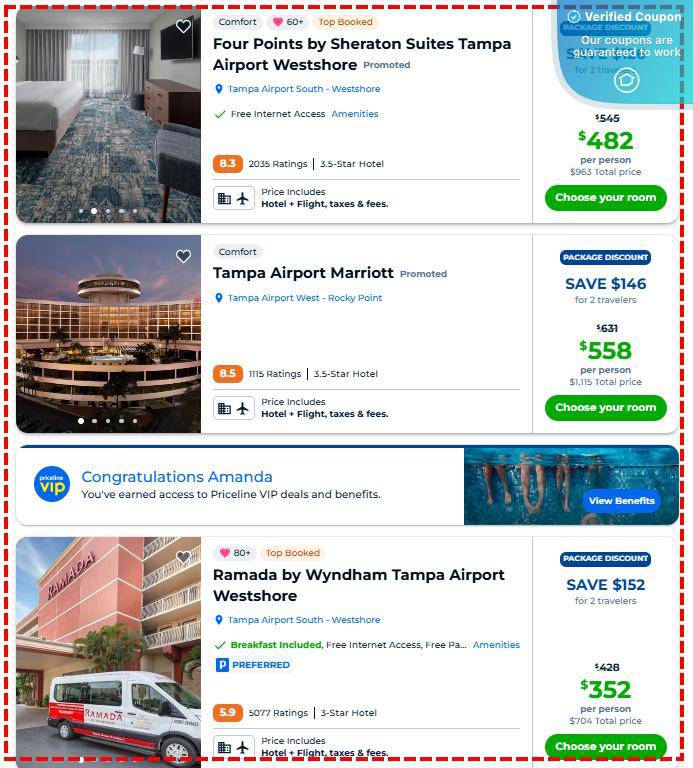This screenshot has height=768, width=693.
Task: Heart the Ramada by Wyndham listing
Action: 183,557
